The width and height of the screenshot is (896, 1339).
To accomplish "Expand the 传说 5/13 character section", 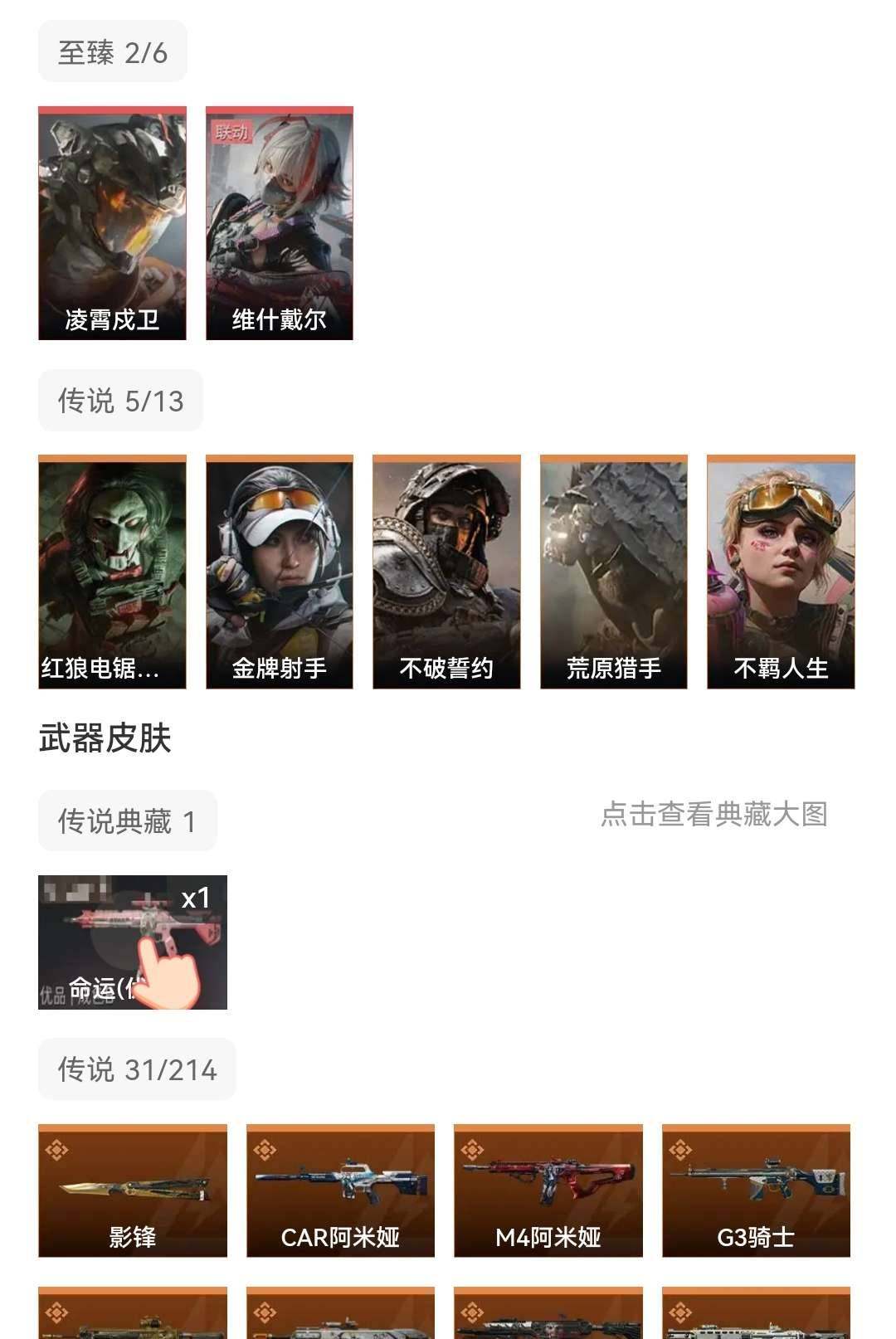I will pos(120,401).
